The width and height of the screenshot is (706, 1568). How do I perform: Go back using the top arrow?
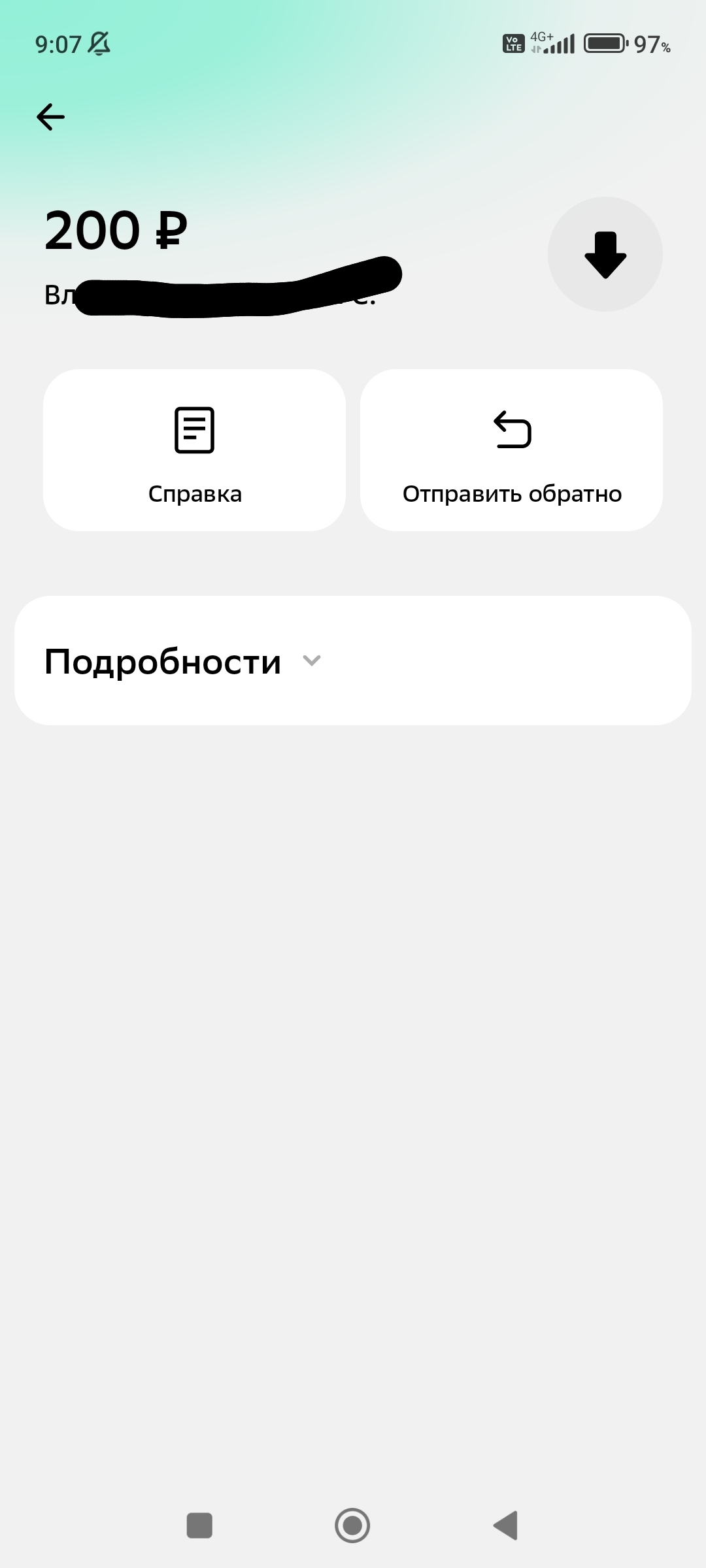[50, 117]
